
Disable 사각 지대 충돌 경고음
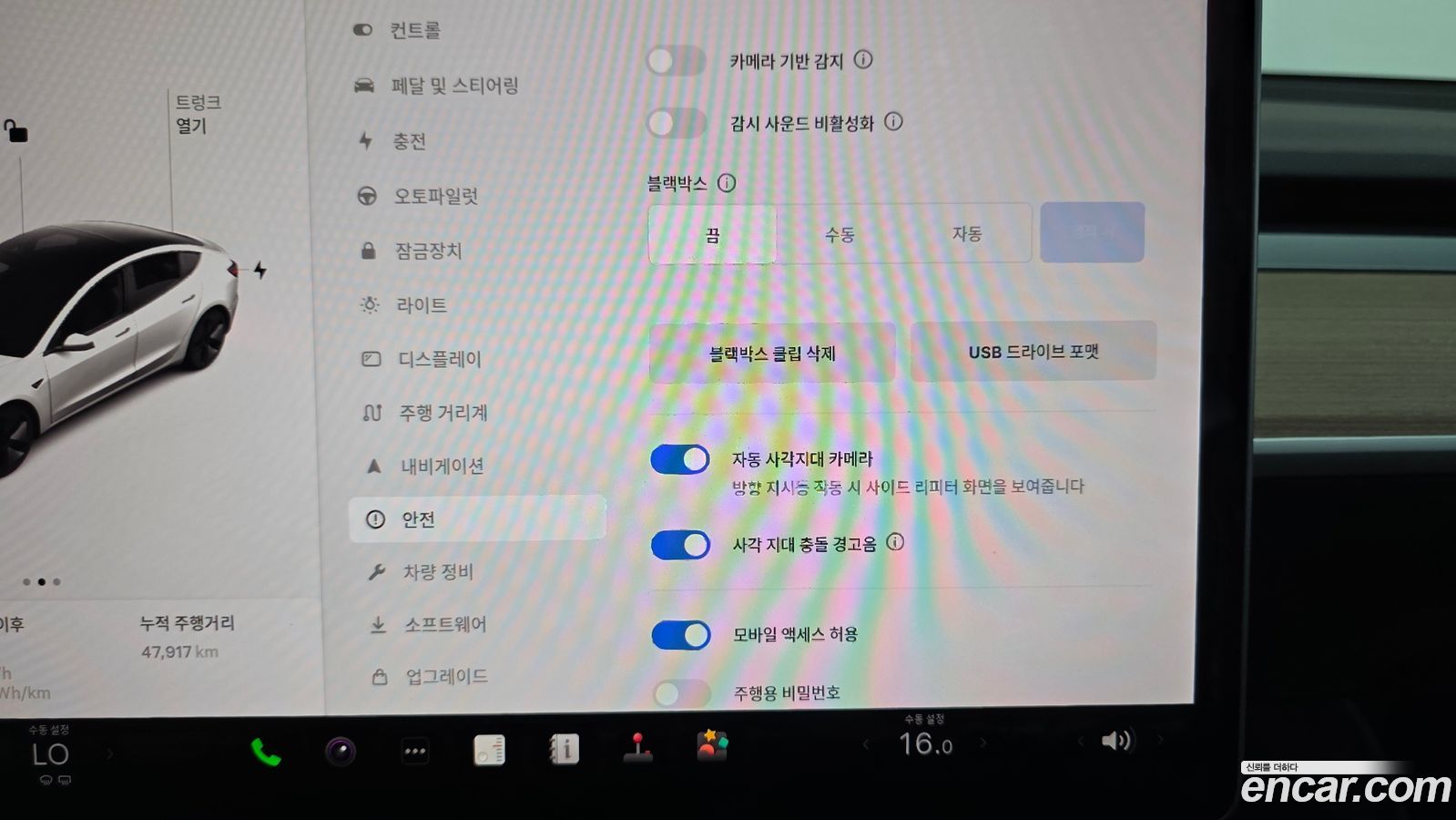pyautogui.click(x=681, y=545)
